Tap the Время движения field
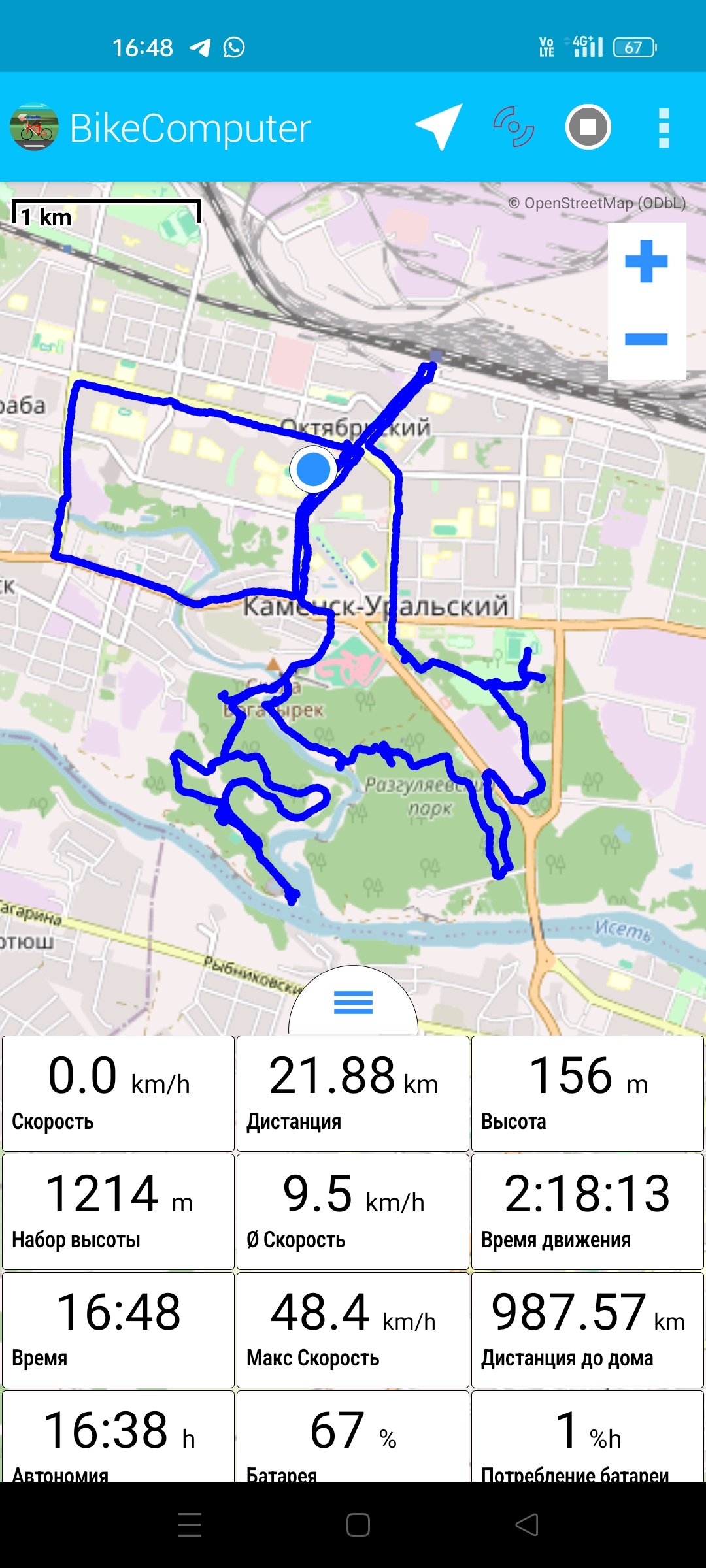The width and height of the screenshot is (706, 1568). tap(587, 1211)
